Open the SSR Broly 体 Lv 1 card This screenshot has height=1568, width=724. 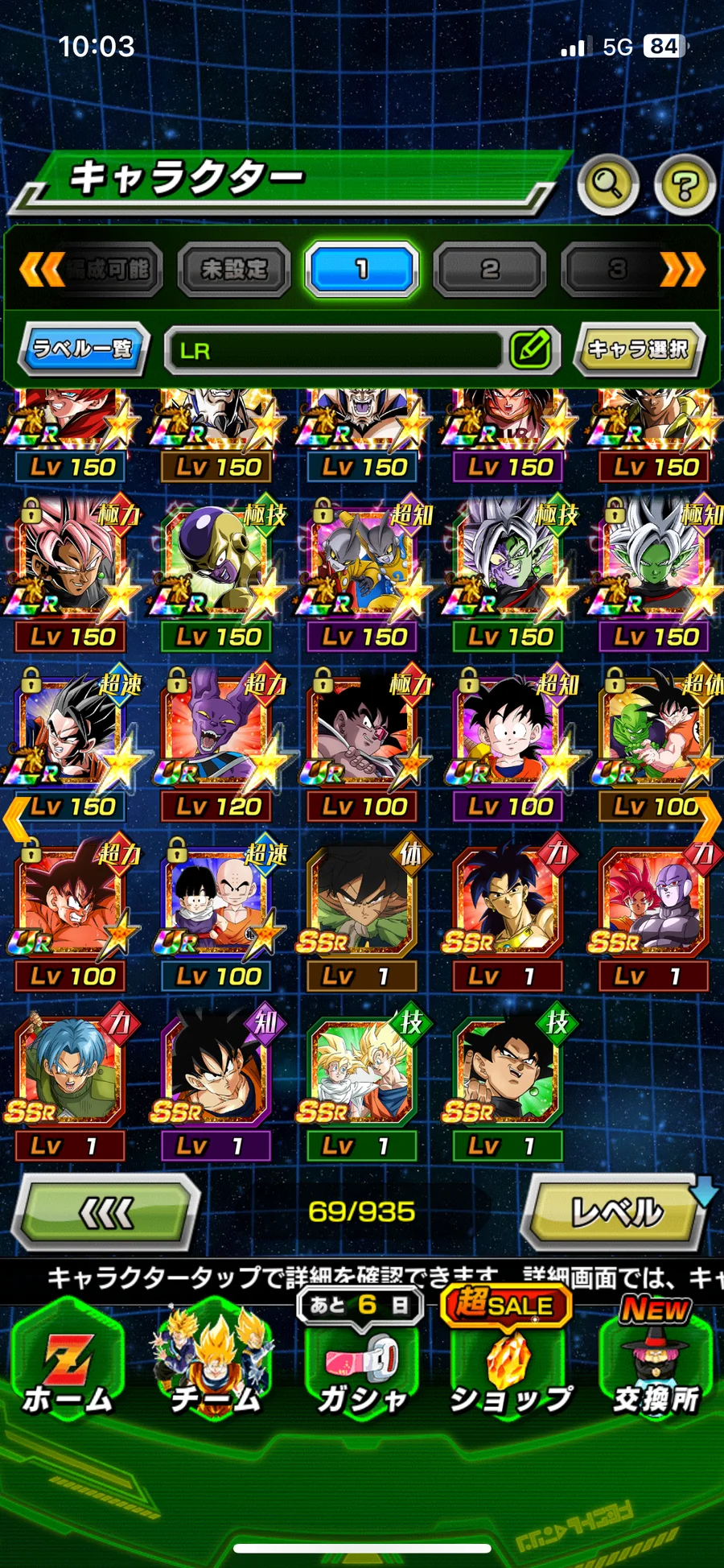click(x=362, y=901)
